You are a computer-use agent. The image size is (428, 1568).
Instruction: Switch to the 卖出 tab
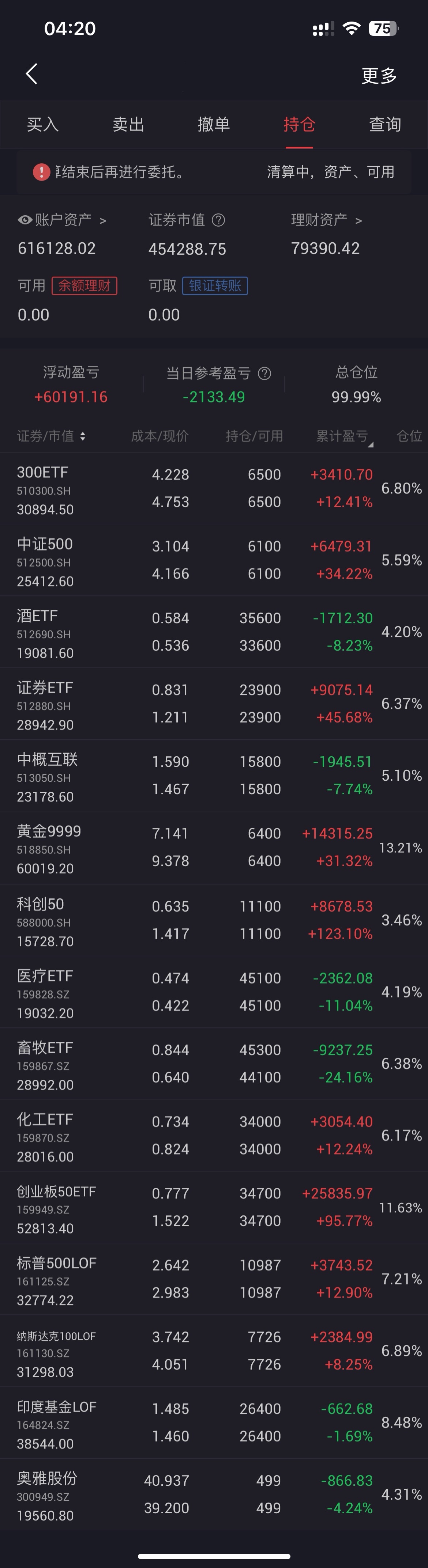point(128,125)
